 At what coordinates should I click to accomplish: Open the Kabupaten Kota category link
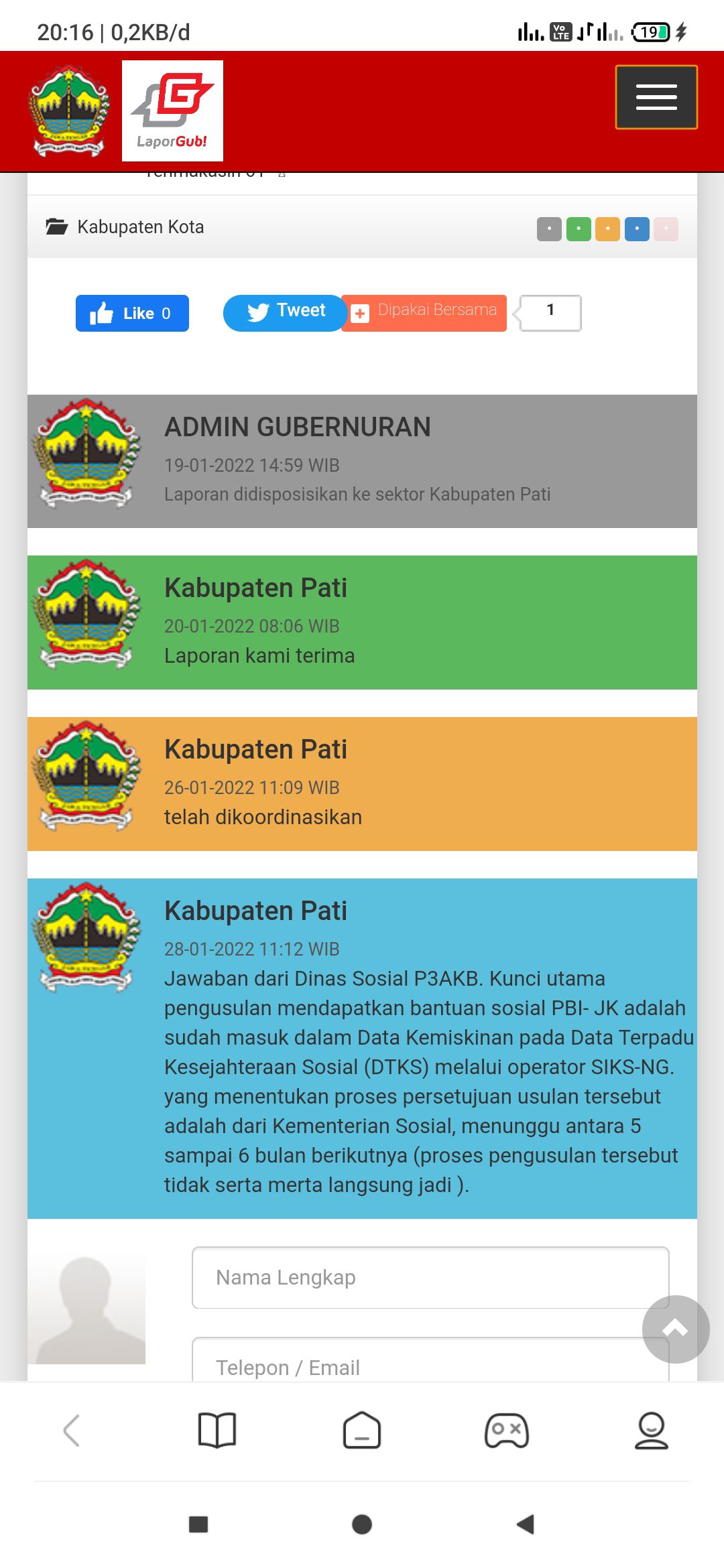[x=140, y=227]
